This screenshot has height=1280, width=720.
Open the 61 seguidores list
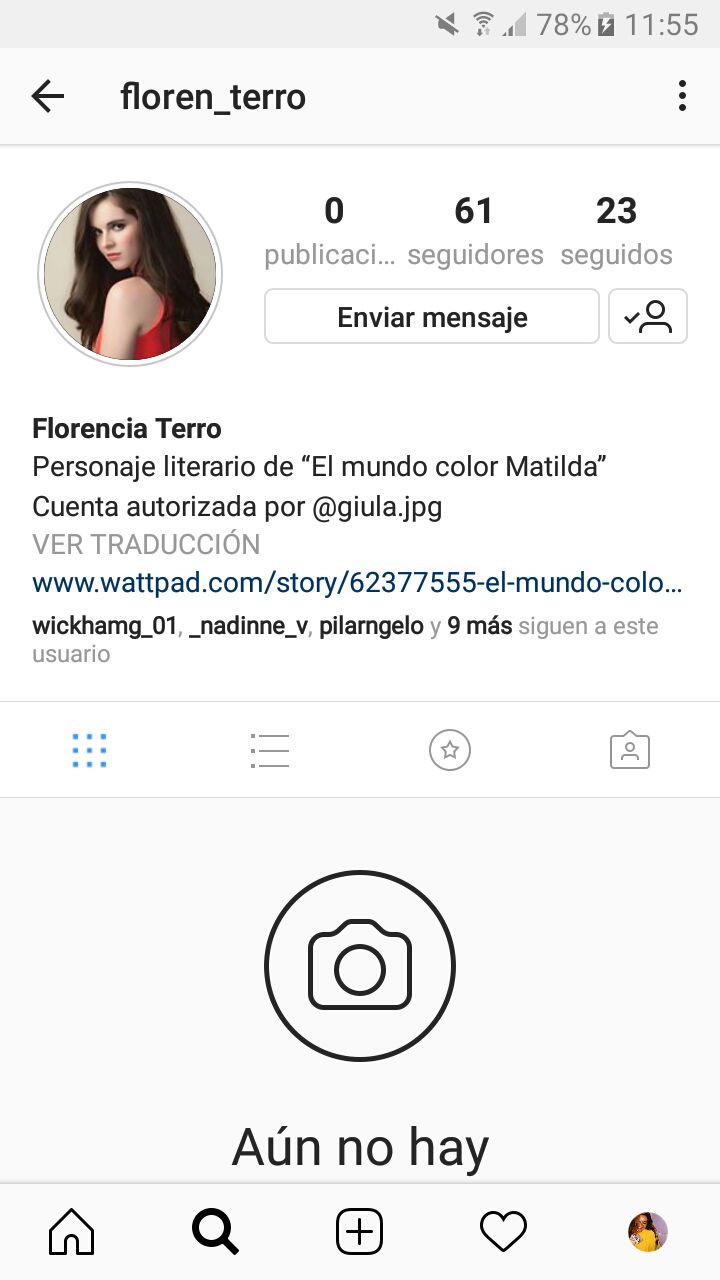click(475, 231)
